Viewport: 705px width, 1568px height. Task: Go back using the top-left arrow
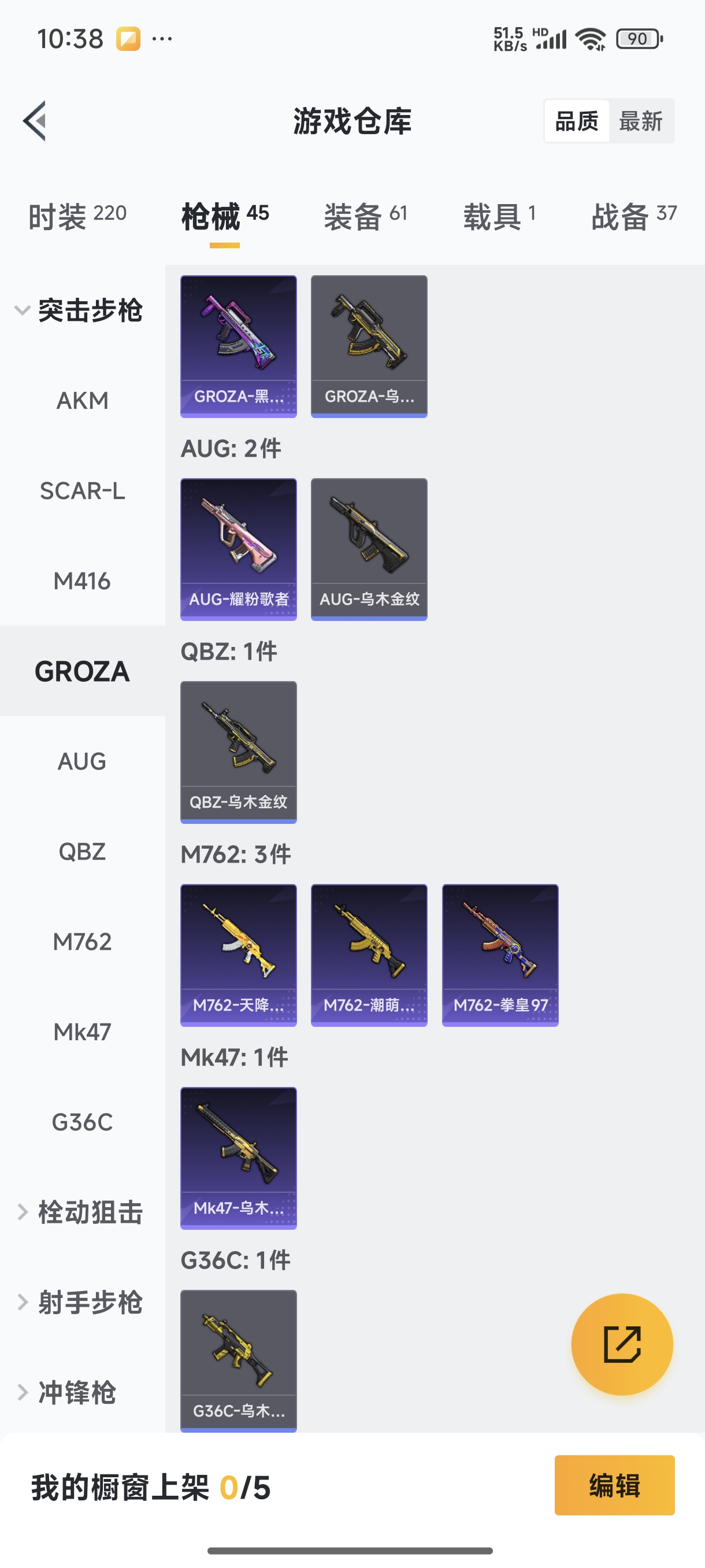coord(35,120)
